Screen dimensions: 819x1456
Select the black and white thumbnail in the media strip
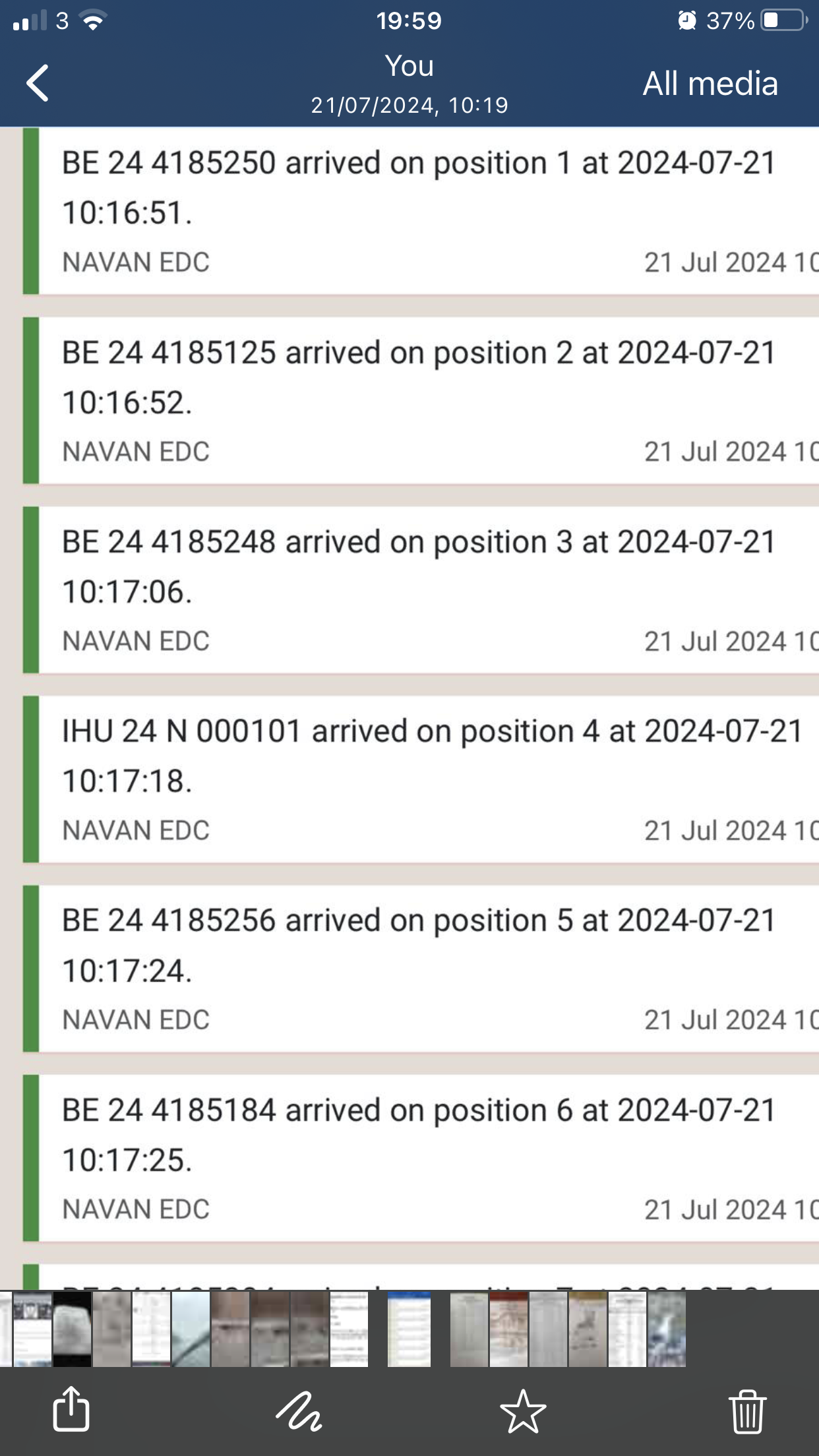pos(73,1329)
